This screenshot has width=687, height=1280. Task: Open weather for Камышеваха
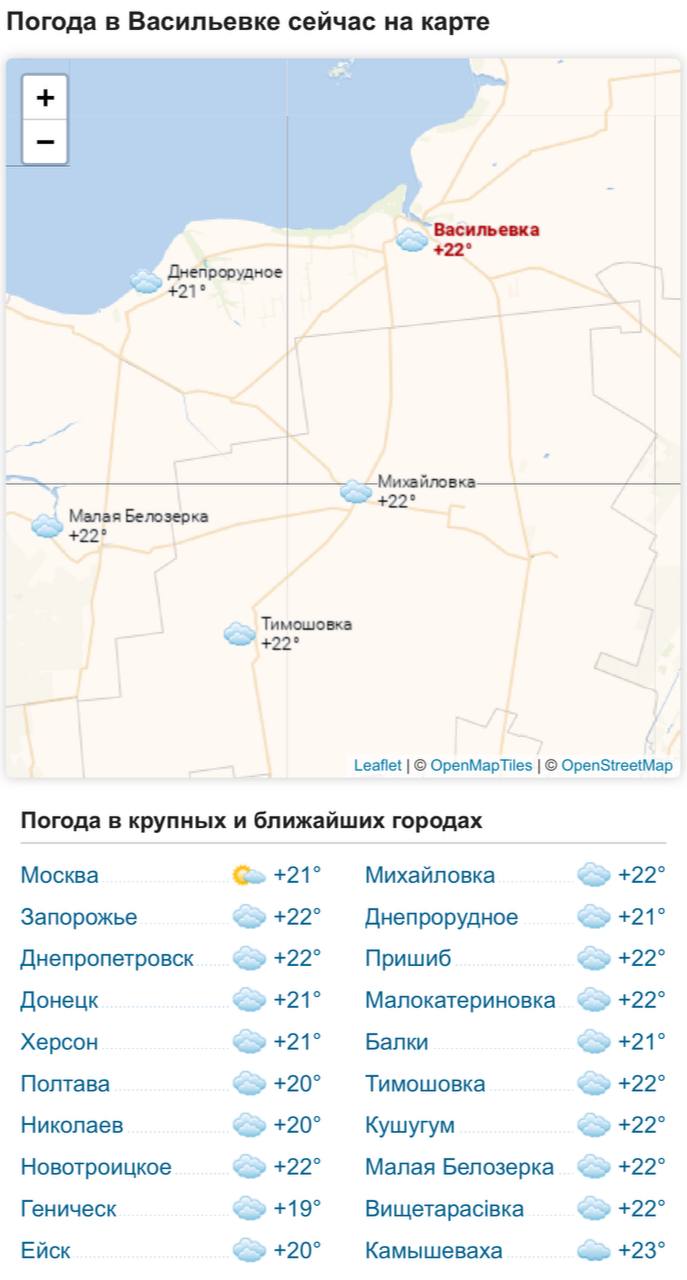(x=434, y=1251)
